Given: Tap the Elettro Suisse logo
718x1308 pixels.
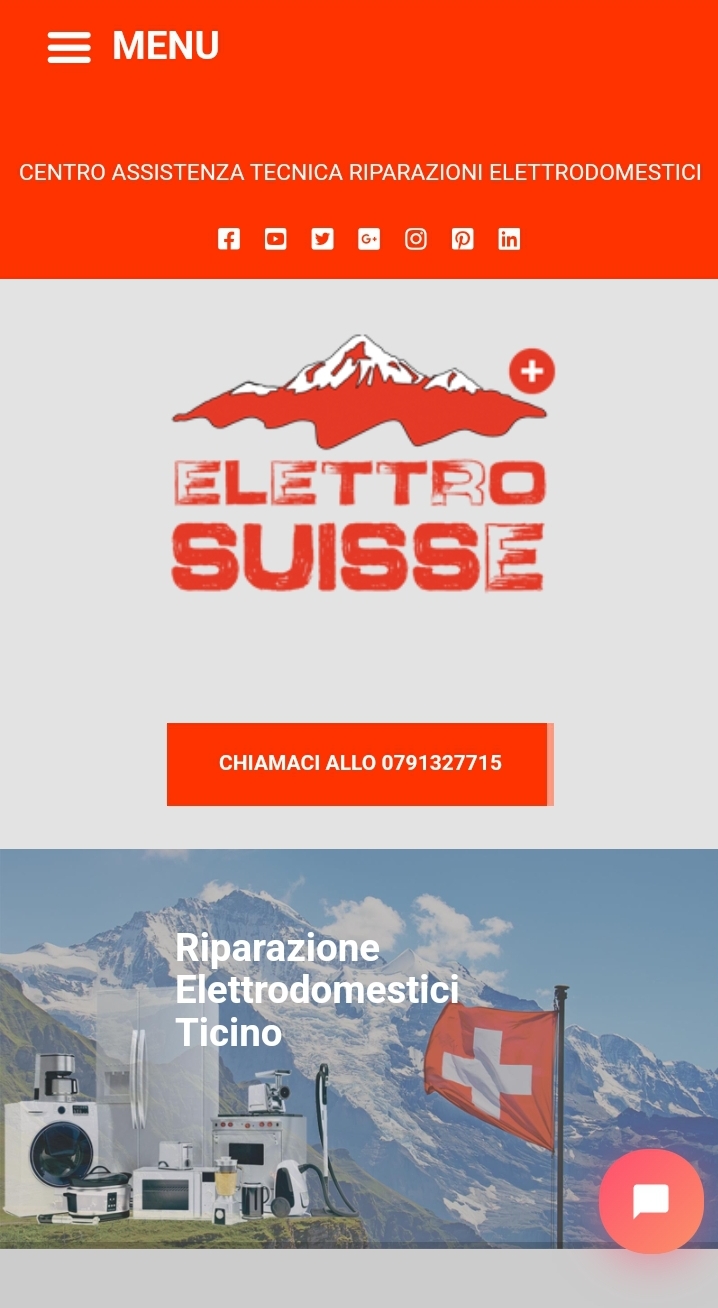Looking at the screenshot, I should coord(359,464).
